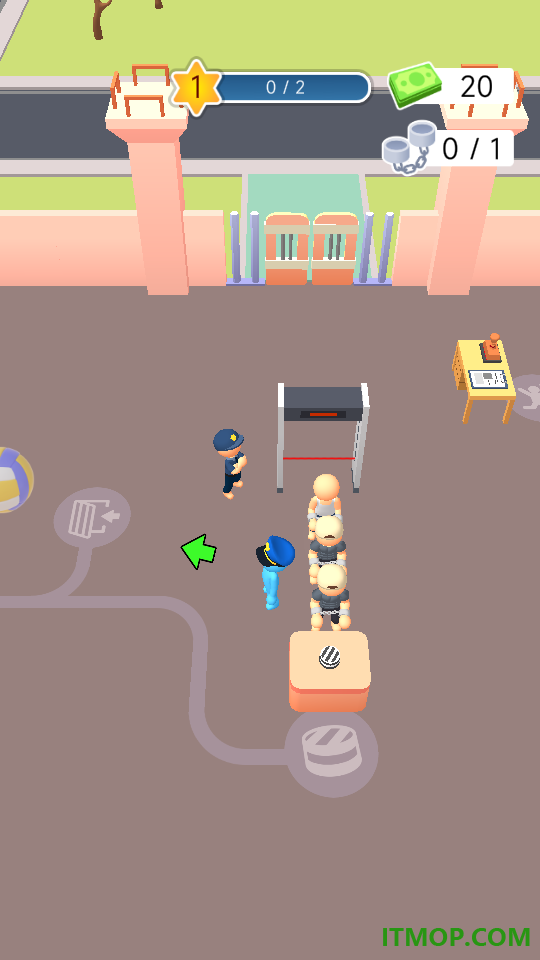This screenshot has width=540, height=960.
Task: Tap the running-figure zone beside the desk
Action: pos(528,397)
